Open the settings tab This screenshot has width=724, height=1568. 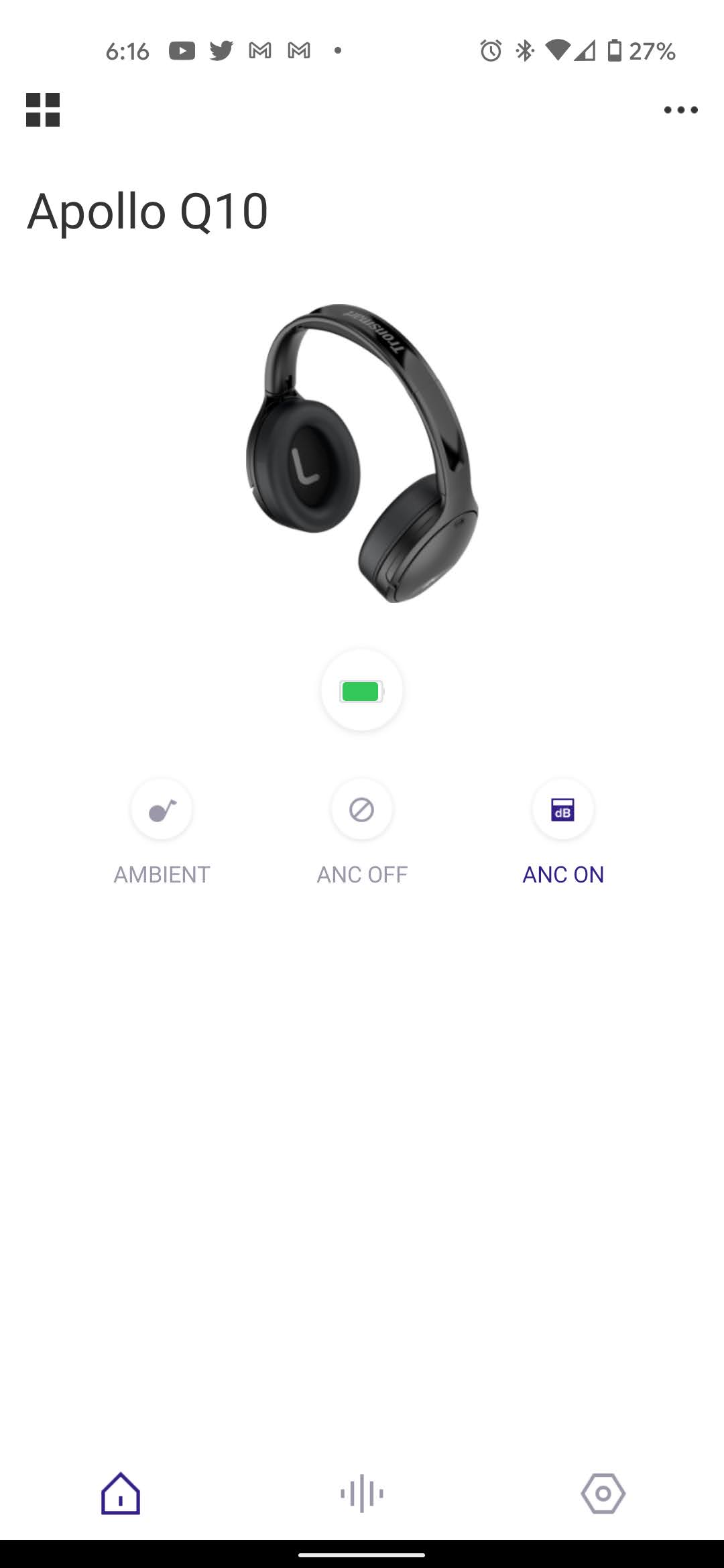point(603,1493)
